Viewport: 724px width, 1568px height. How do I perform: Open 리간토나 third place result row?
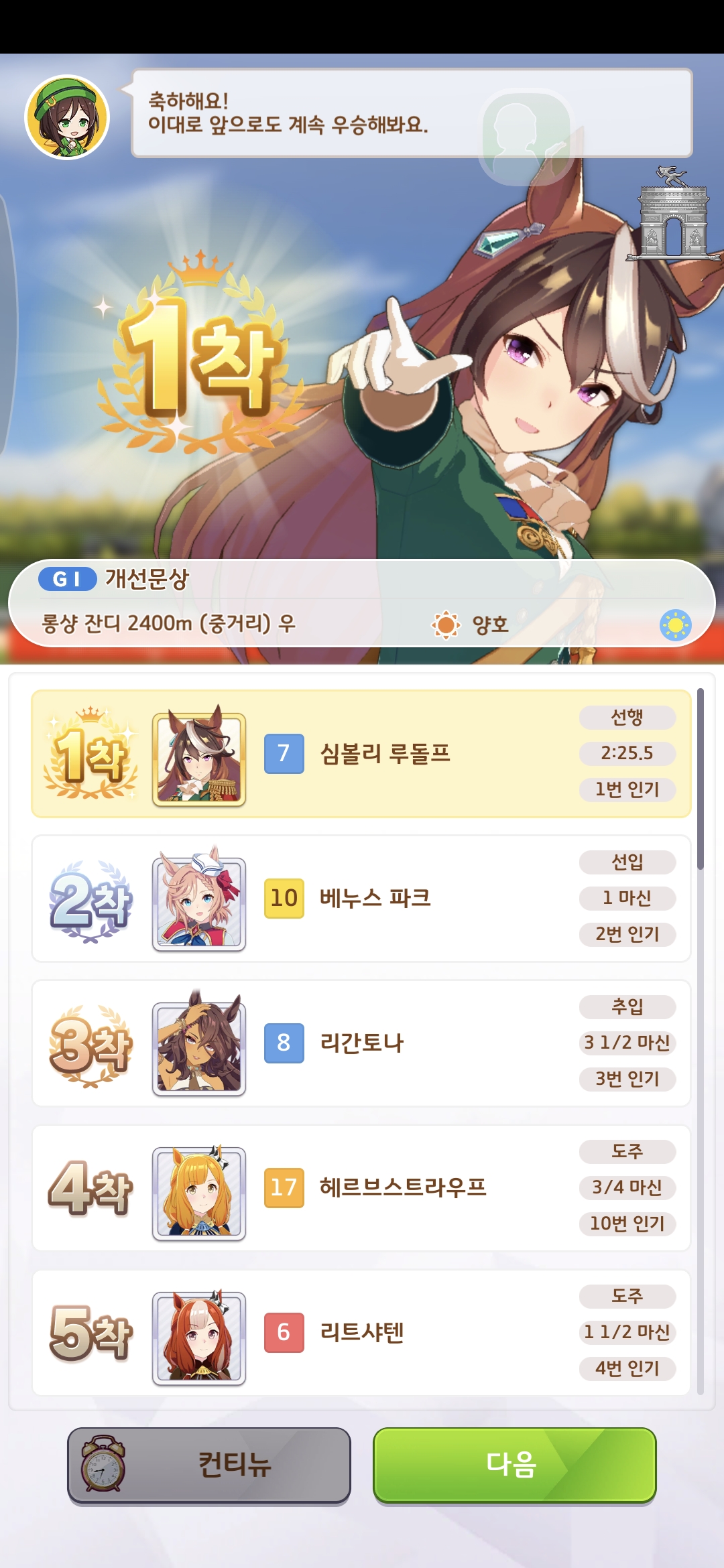tap(361, 1043)
